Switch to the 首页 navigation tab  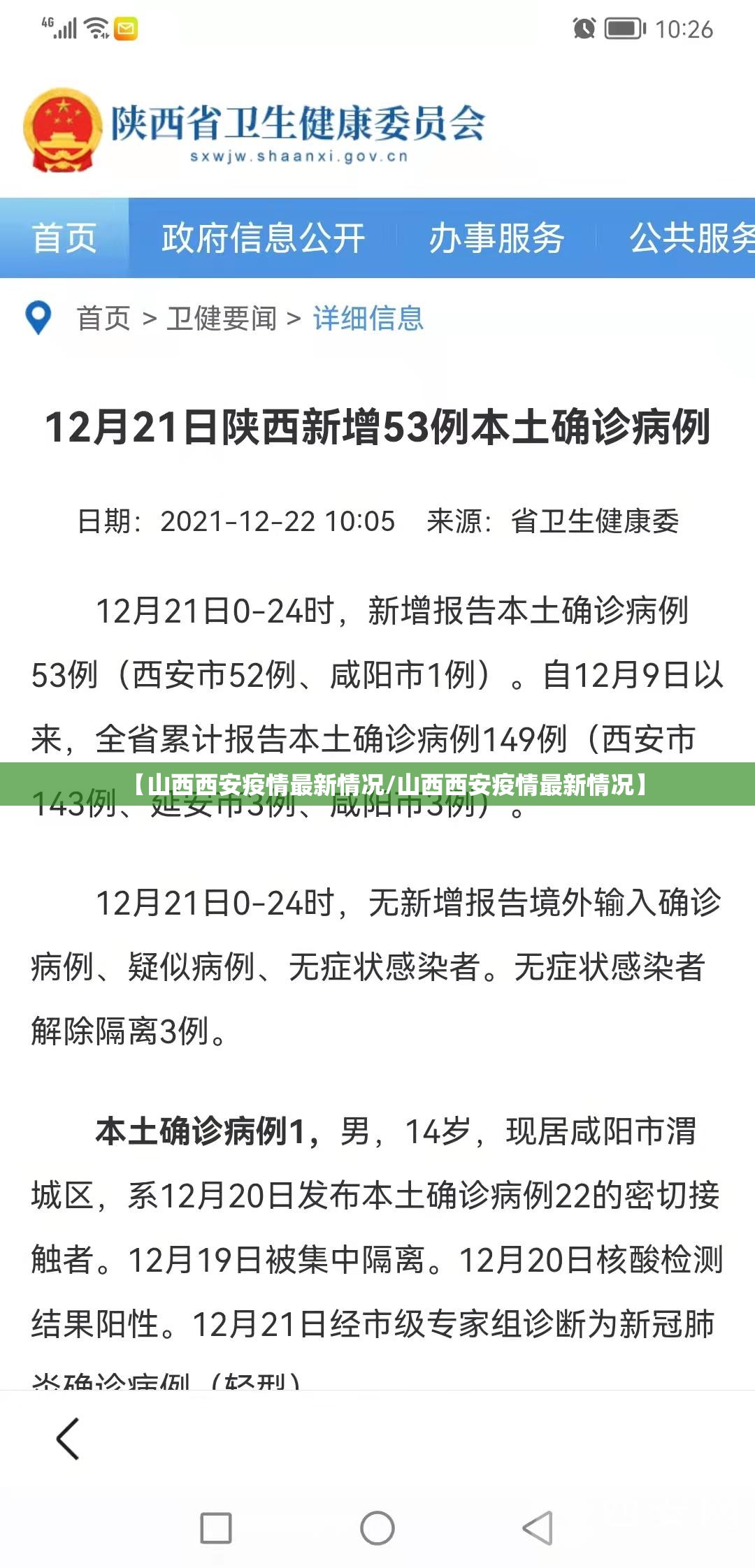pyautogui.click(x=64, y=238)
